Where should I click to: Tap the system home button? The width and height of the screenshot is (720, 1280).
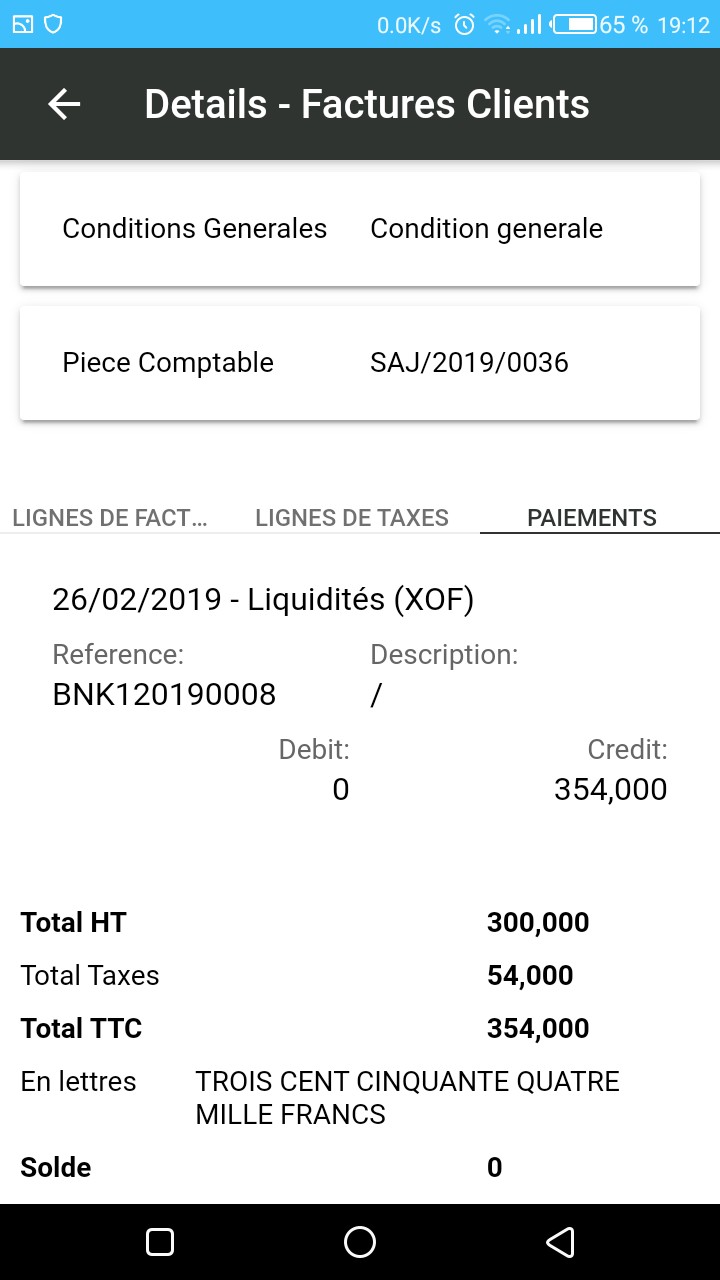(360, 1242)
